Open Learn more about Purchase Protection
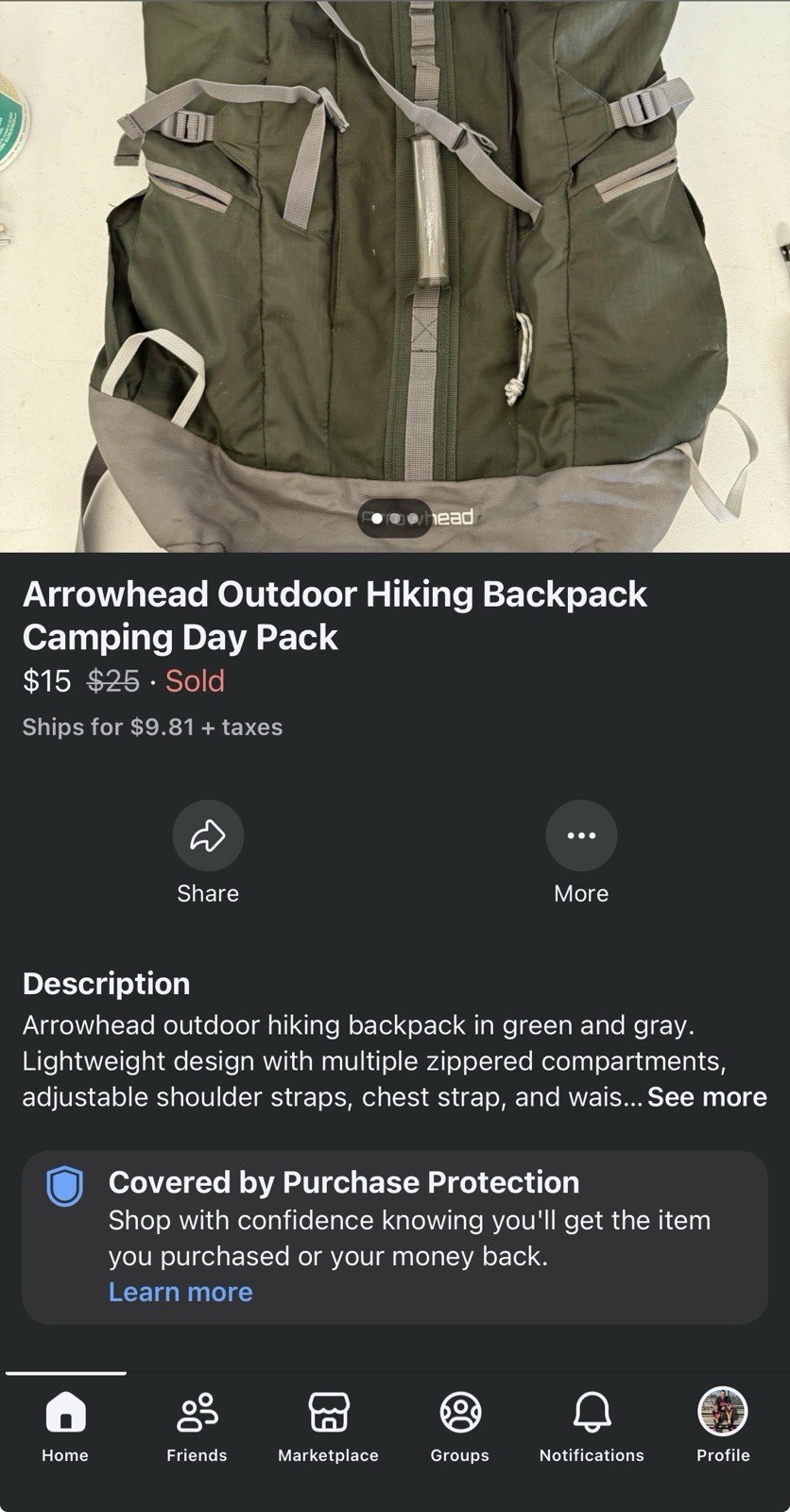Screen dimensions: 790x1512 click(180, 1292)
